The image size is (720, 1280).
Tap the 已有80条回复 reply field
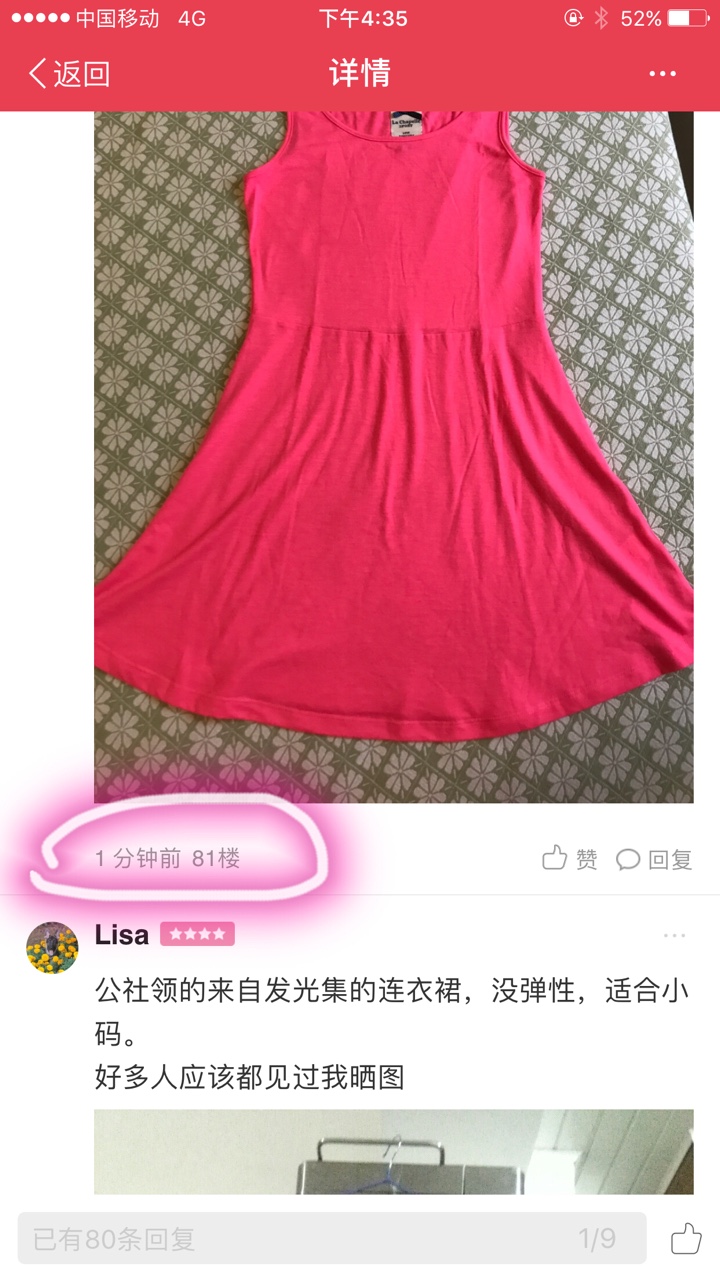(332, 1239)
